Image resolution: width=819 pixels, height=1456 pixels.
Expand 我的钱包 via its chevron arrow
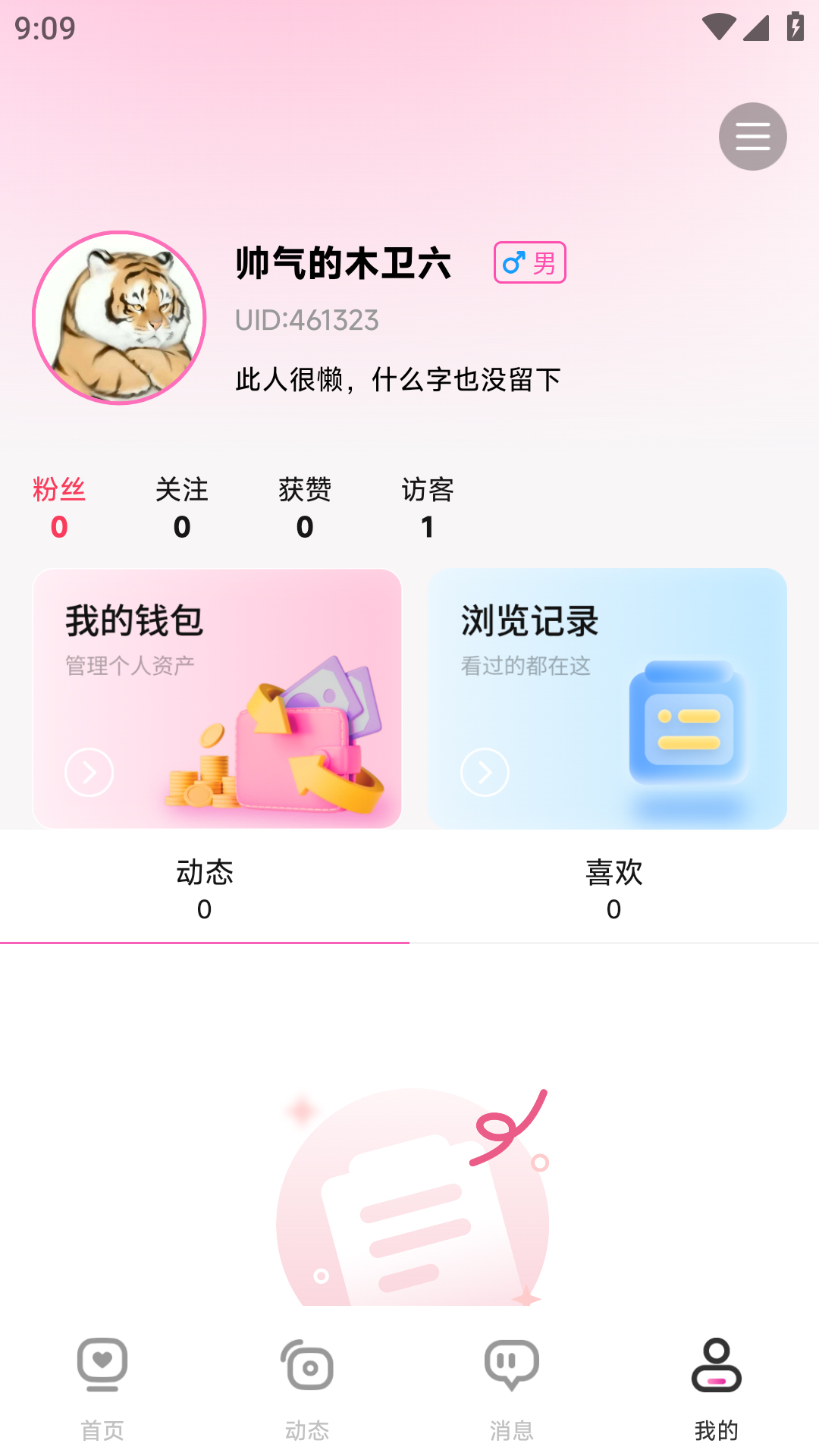click(x=88, y=771)
